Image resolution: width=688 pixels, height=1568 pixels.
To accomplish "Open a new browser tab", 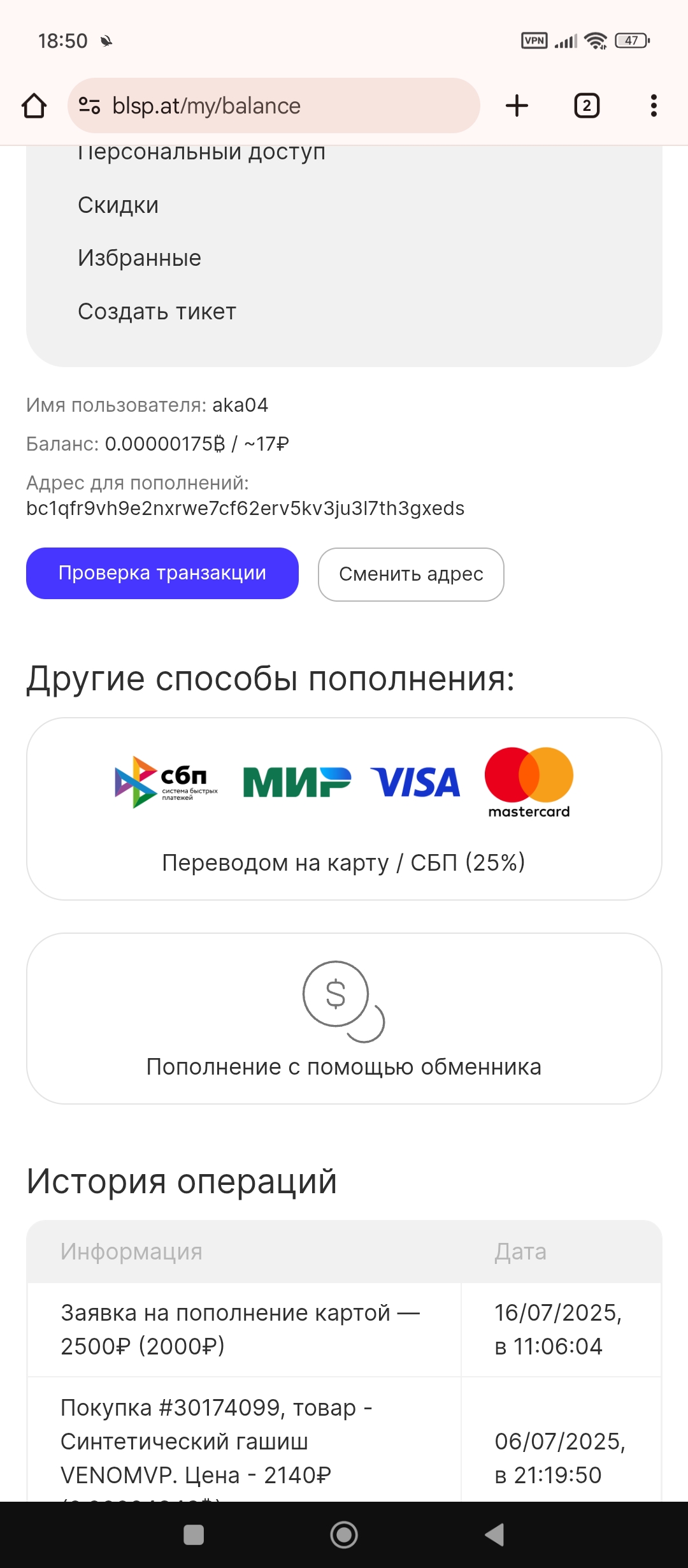I will click(517, 106).
